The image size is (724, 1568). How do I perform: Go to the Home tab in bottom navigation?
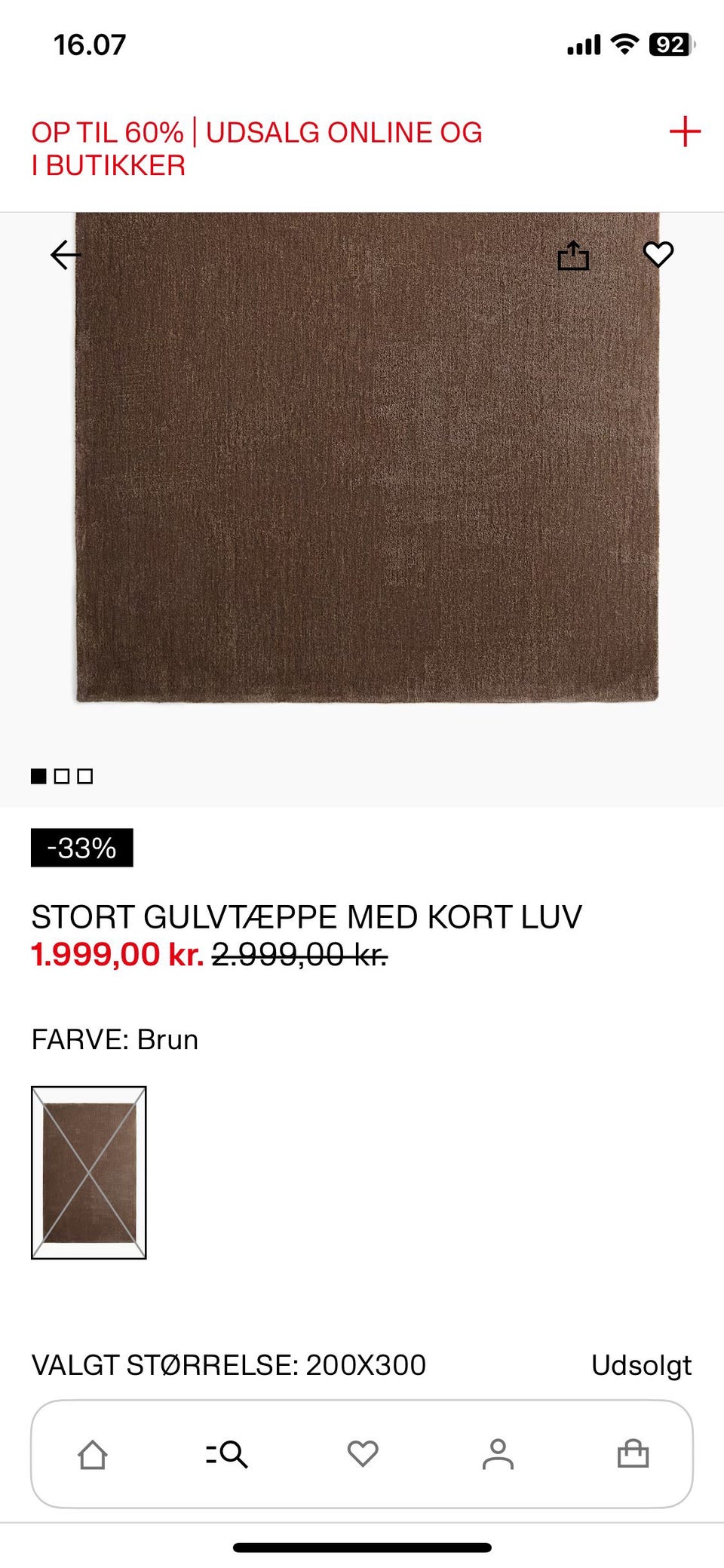[92, 1455]
